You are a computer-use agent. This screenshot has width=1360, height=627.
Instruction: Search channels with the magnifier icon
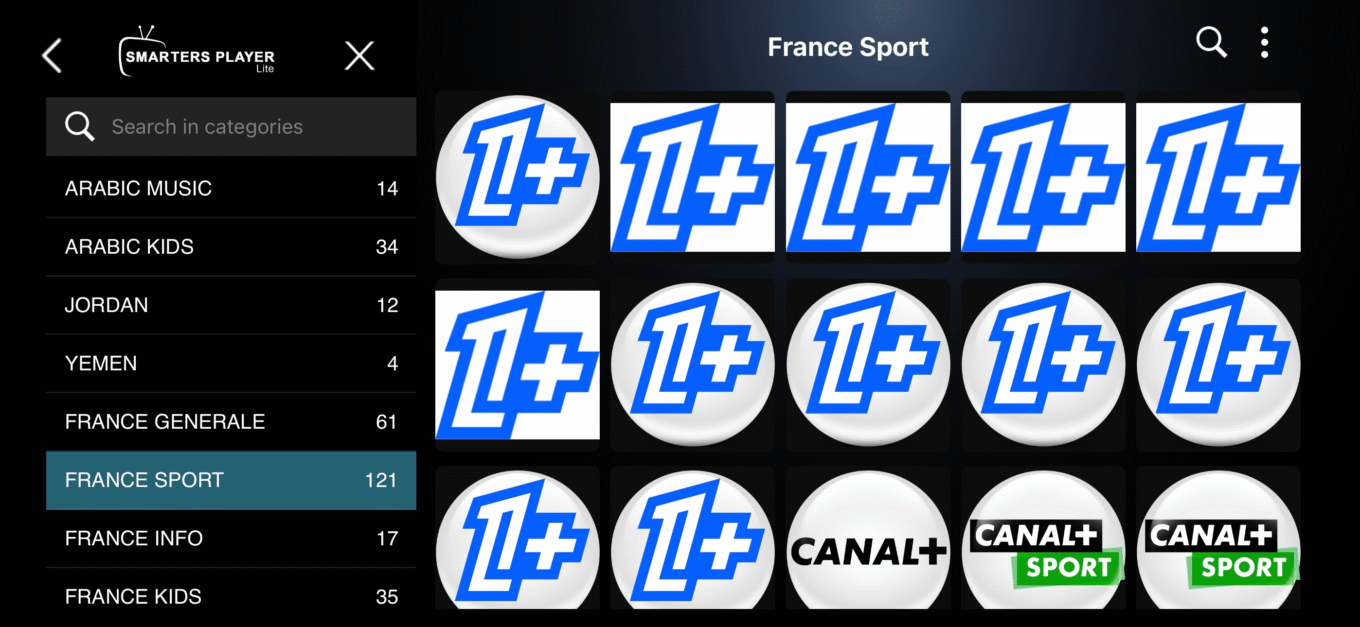click(1211, 42)
